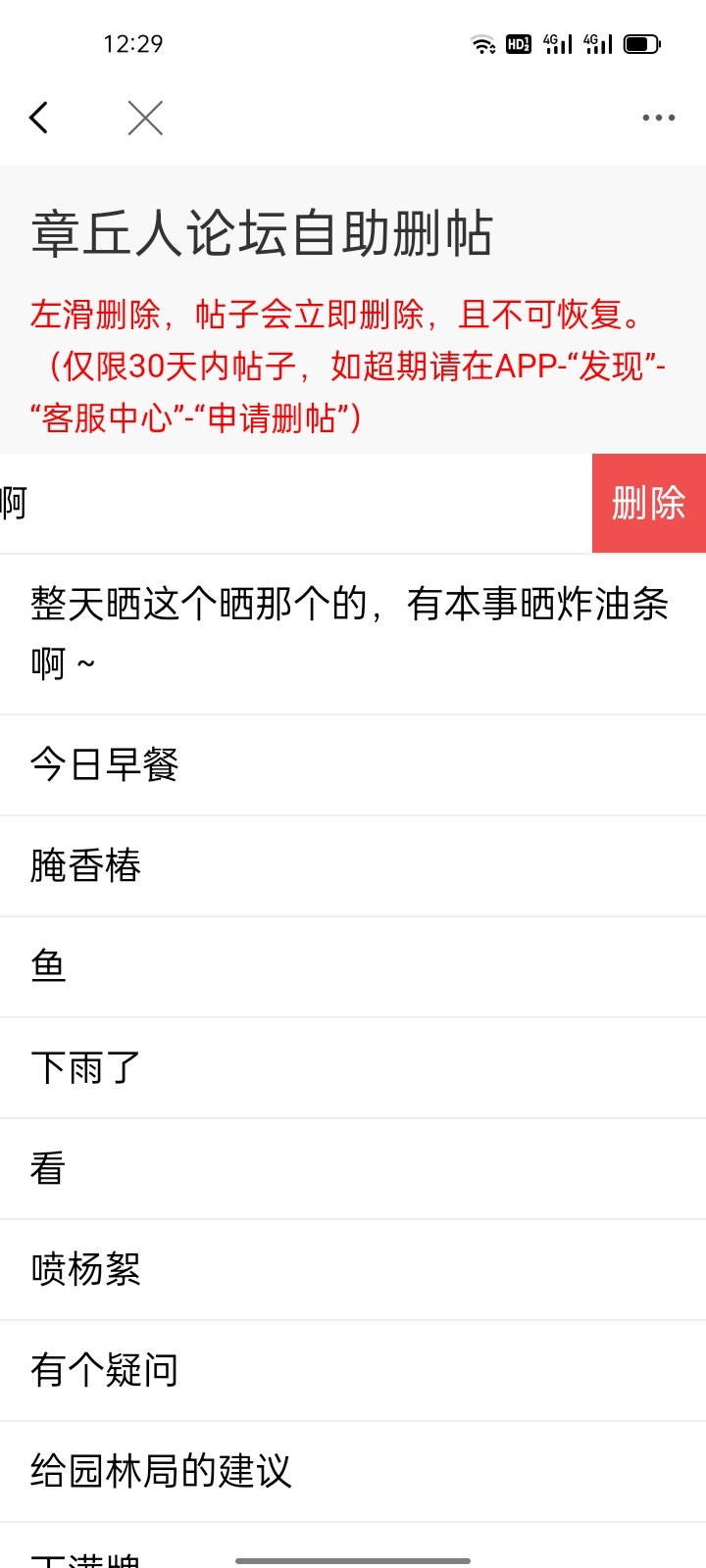Go back using the arrow icon
Image resolution: width=706 pixels, height=1568 pixels.
(39, 118)
